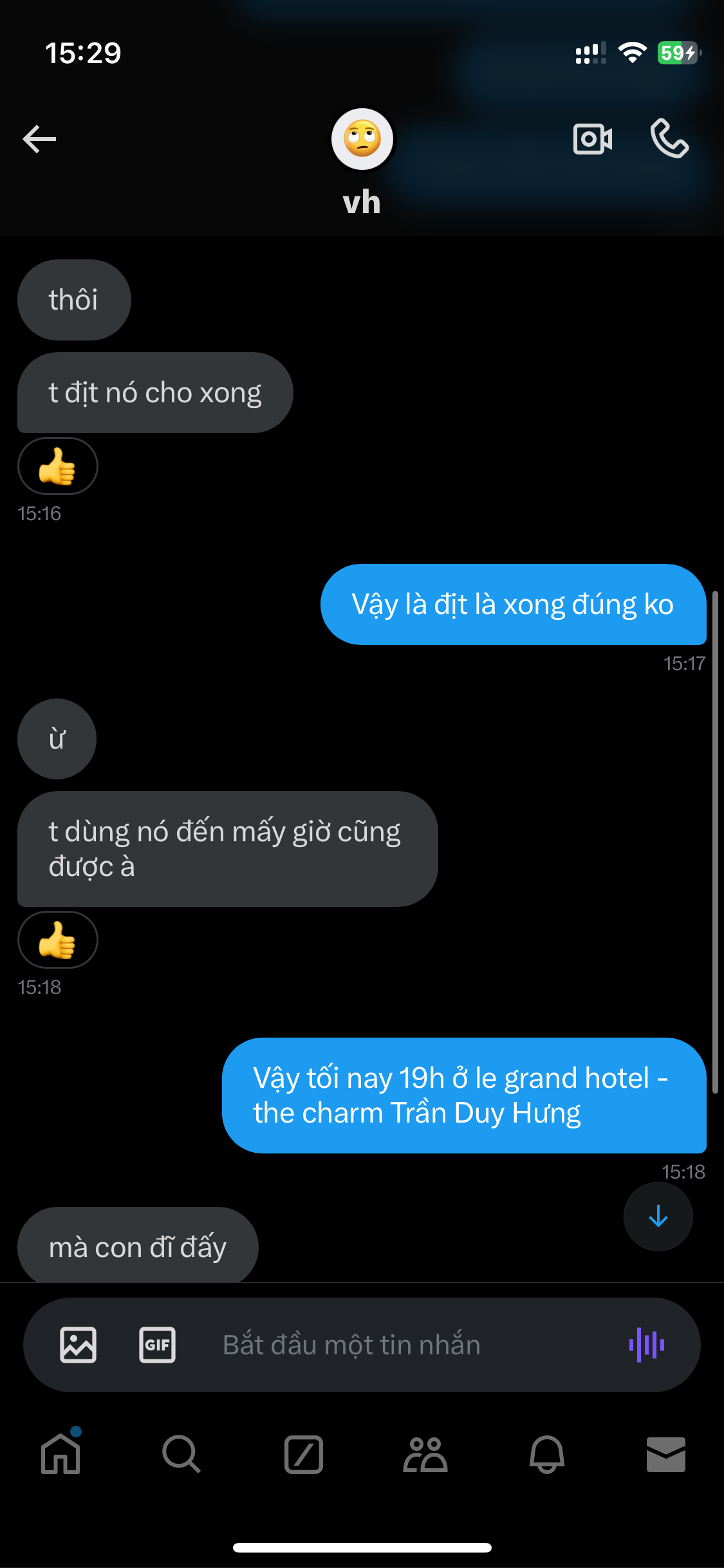Viewport: 724px width, 1568px height.
Task: Tap the thumbs-up reaction timestamped 15:16
Action: point(58,466)
